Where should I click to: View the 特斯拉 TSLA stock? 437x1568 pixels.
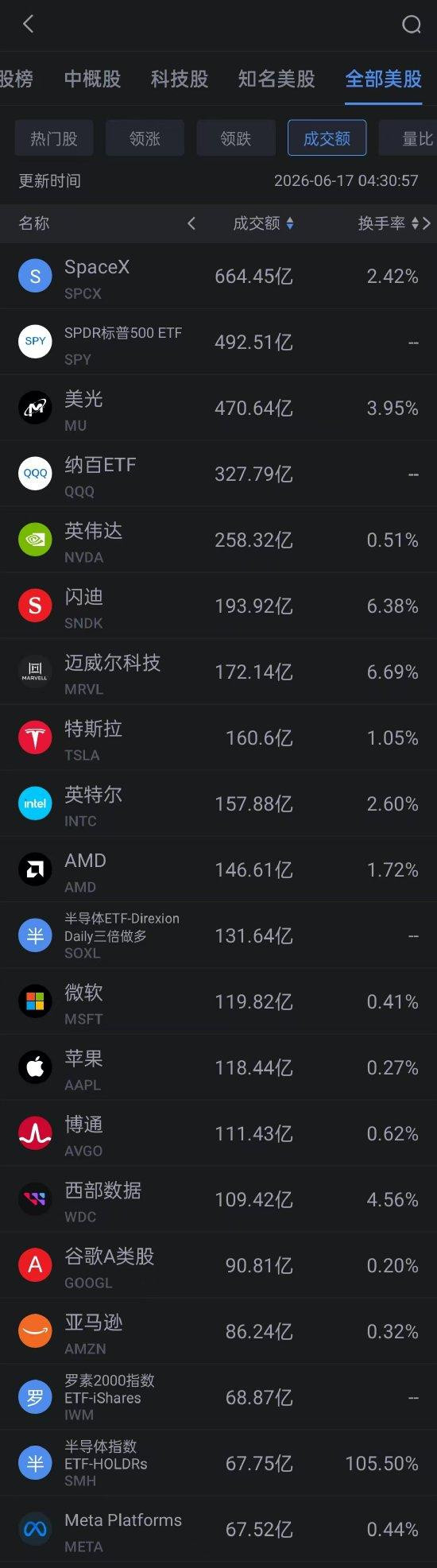coord(218,738)
